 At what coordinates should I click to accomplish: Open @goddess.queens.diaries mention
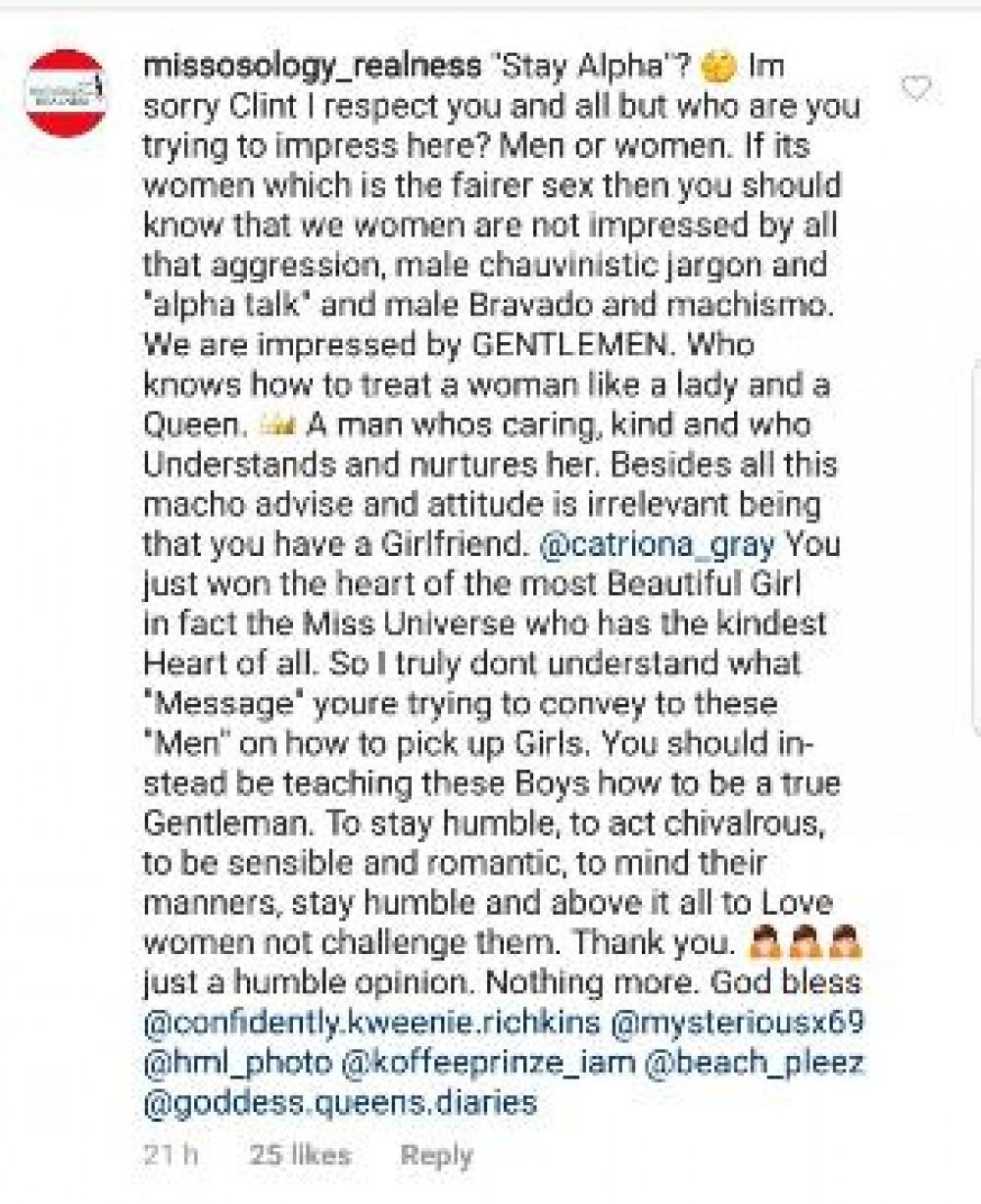click(x=340, y=1103)
